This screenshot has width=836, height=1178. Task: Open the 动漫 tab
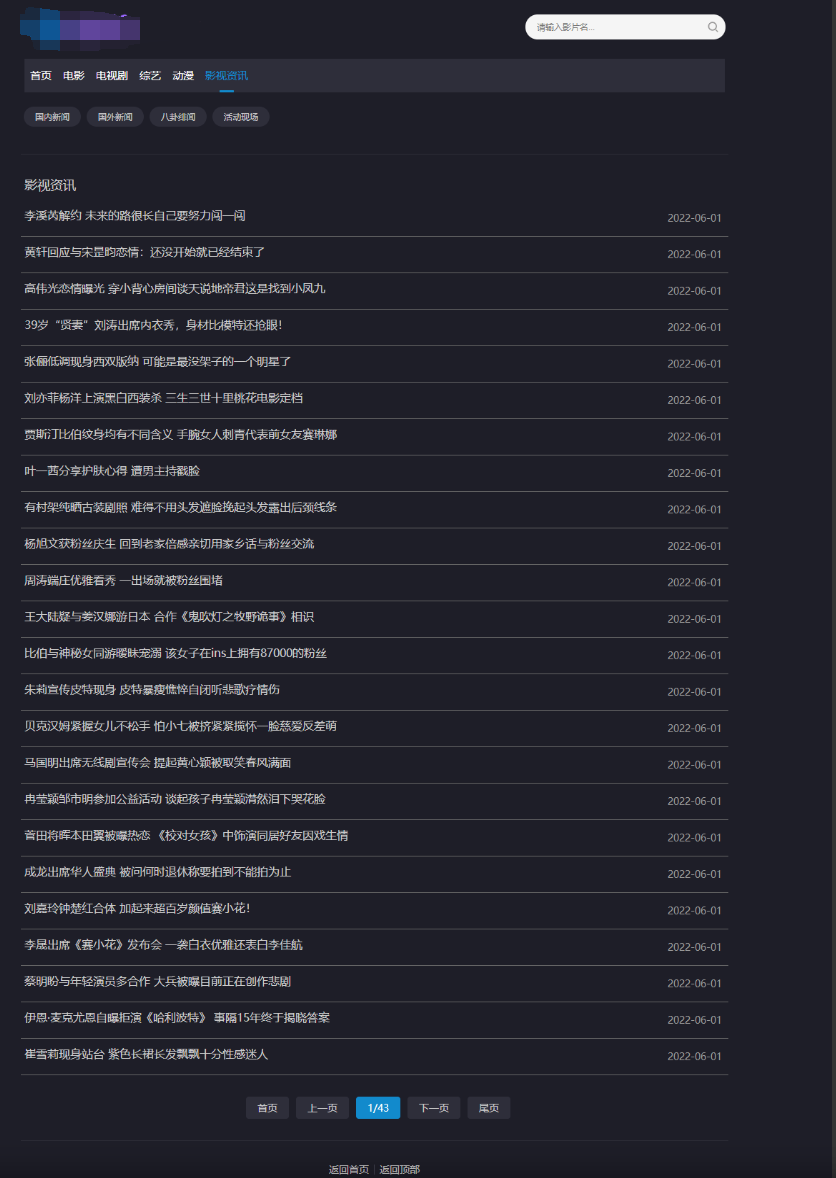[x=183, y=76]
